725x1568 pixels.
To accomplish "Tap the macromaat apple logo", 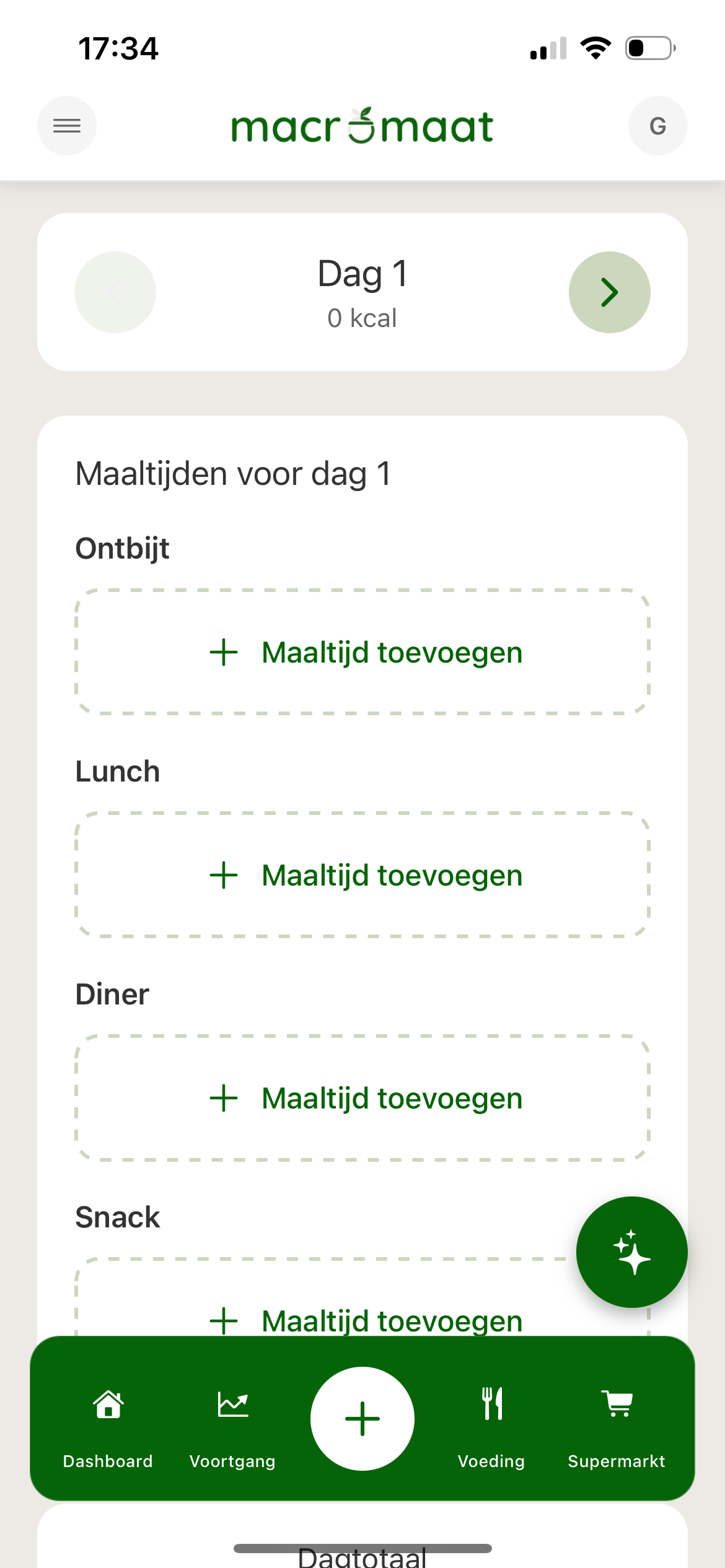I will 362,125.
